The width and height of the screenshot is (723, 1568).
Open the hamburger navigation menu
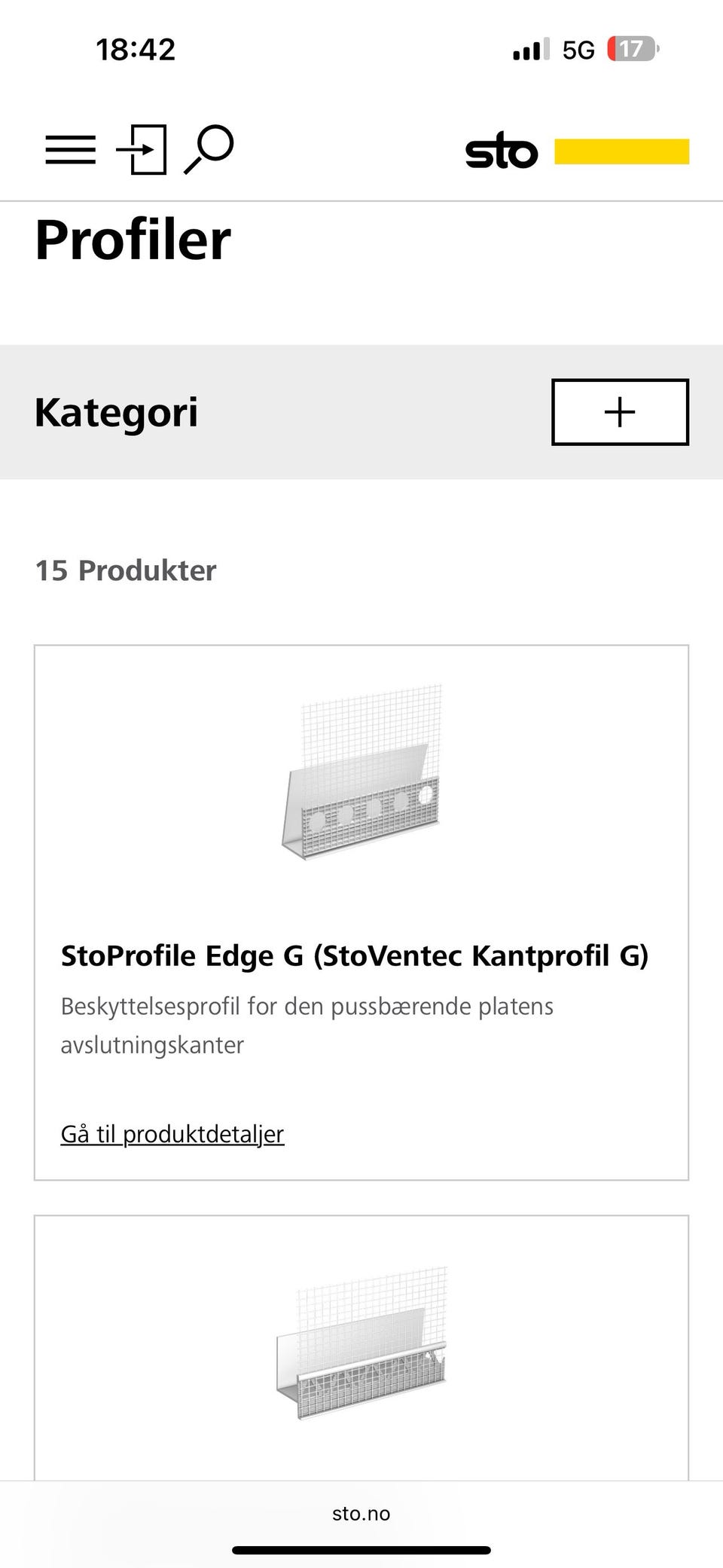(x=70, y=150)
